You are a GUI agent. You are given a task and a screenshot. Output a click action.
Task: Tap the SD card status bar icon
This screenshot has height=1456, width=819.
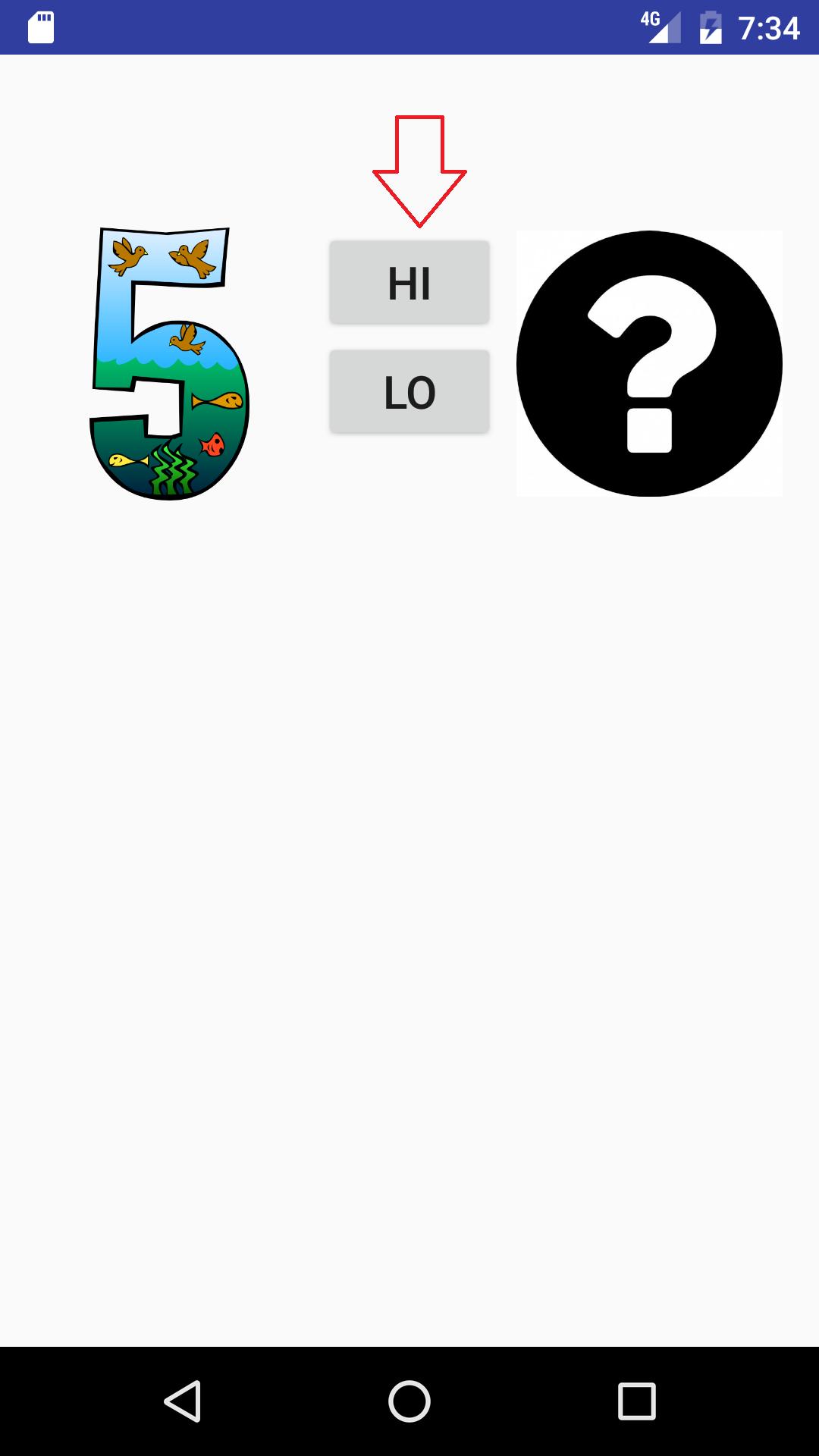click(40, 27)
